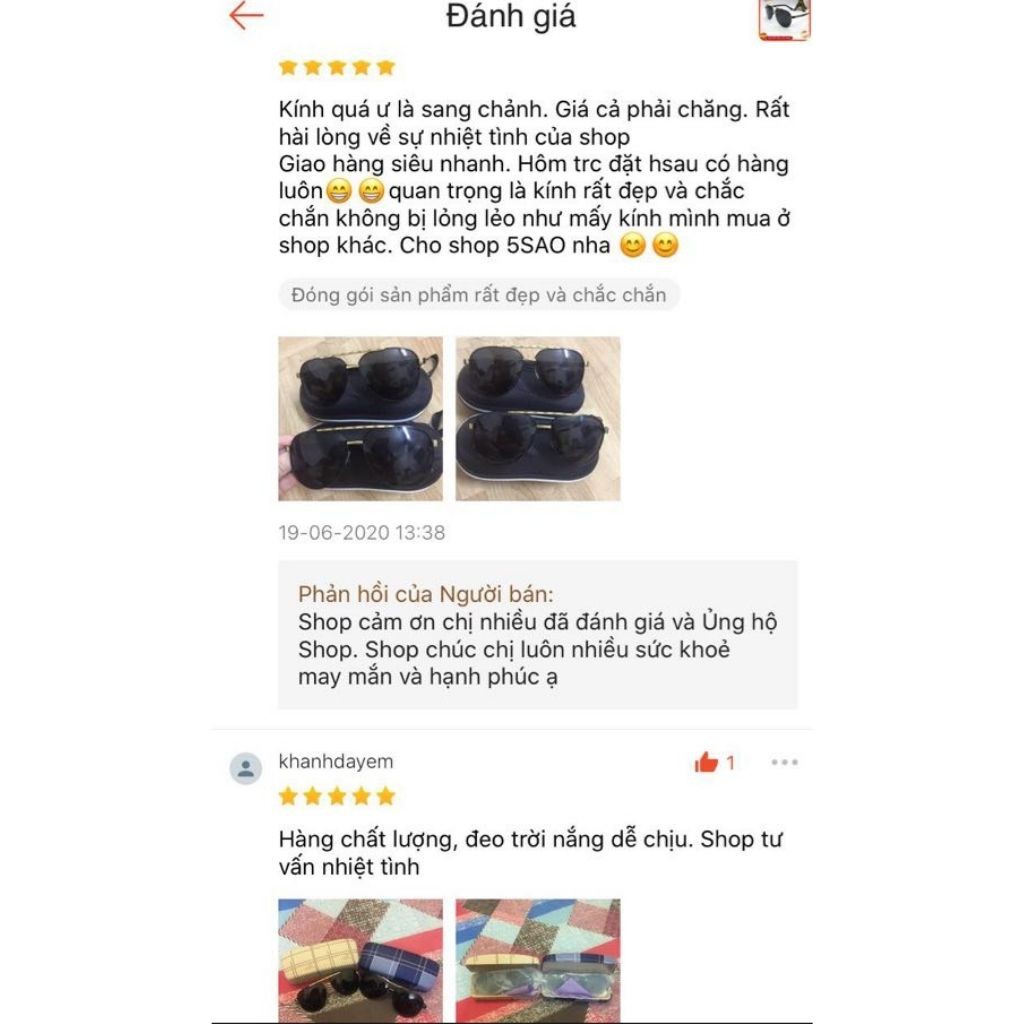The width and height of the screenshot is (1024, 1024).
Task: View the first sunglasses photo in the 19-06-2020 review
Action: (360, 418)
